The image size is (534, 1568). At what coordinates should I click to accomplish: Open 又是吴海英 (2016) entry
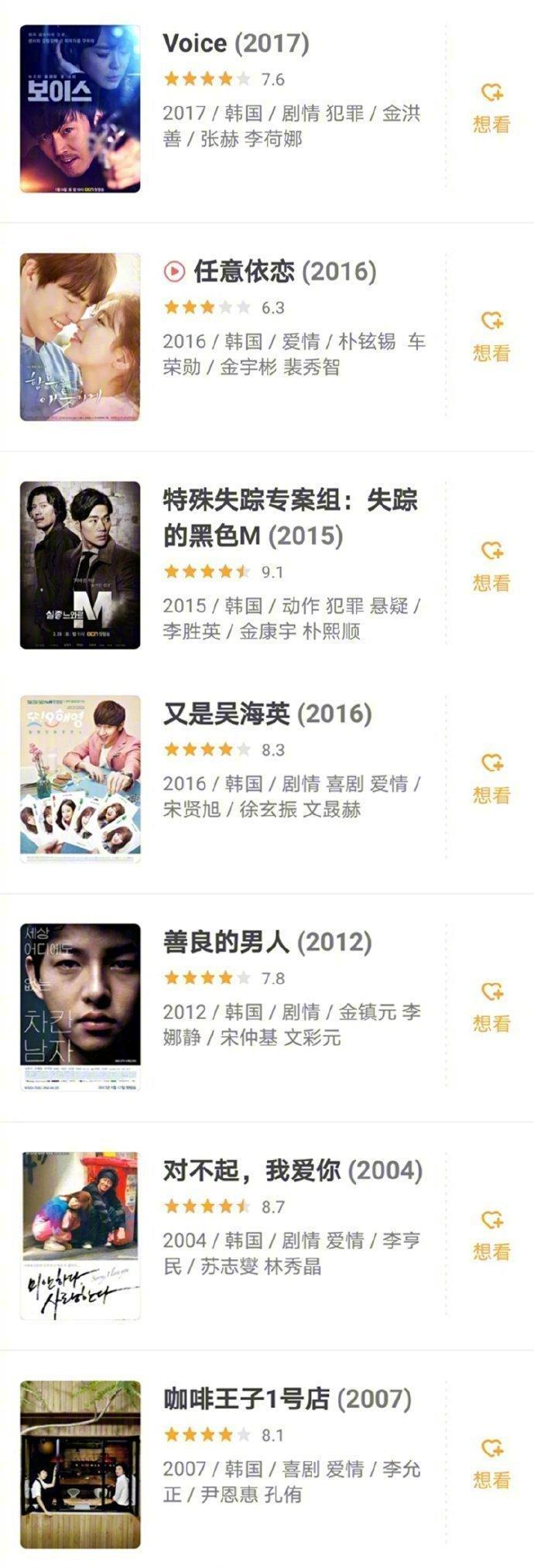coord(267,714)
